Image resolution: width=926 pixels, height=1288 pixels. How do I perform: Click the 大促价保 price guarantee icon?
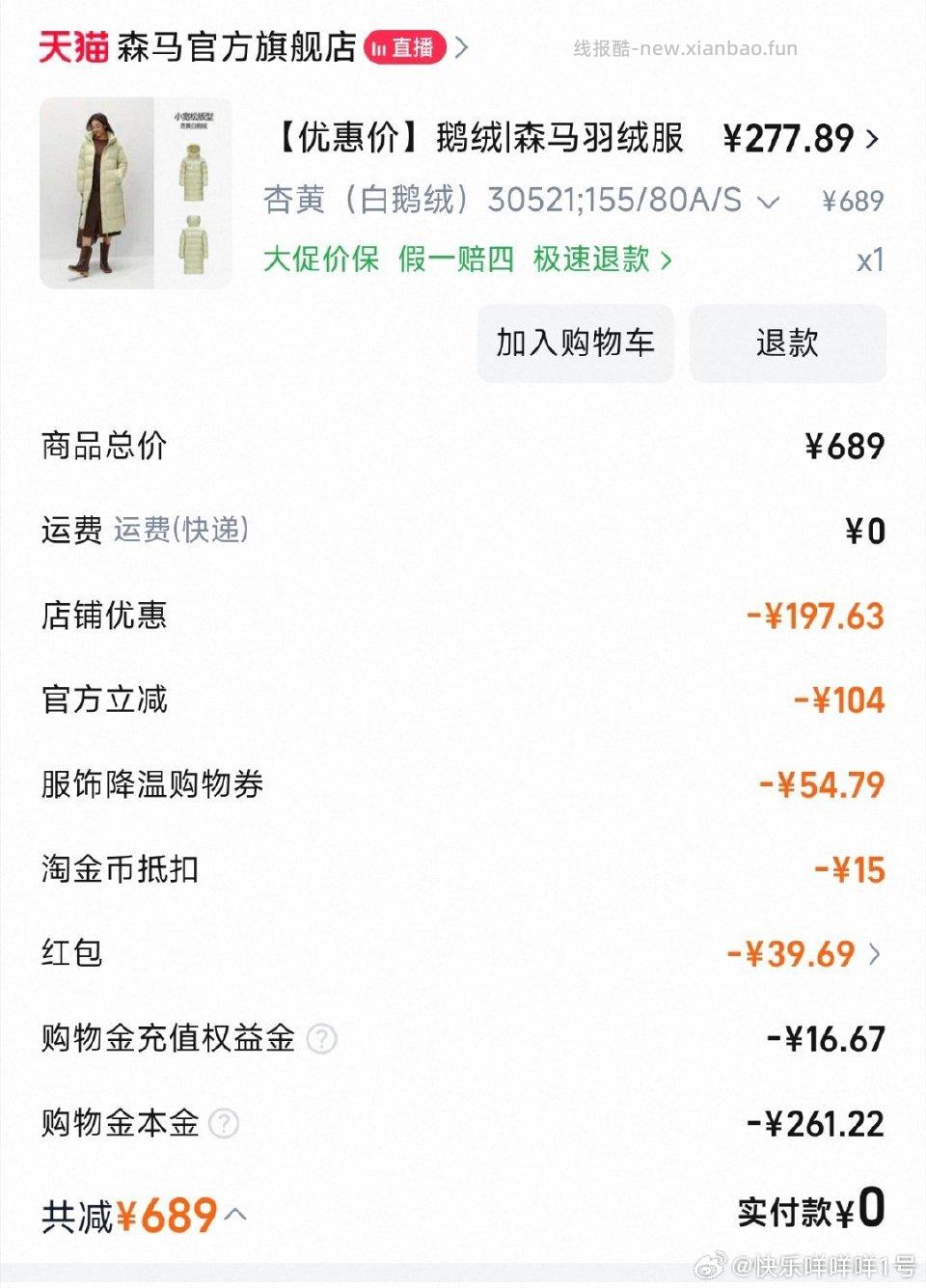(x=321, y=259)
